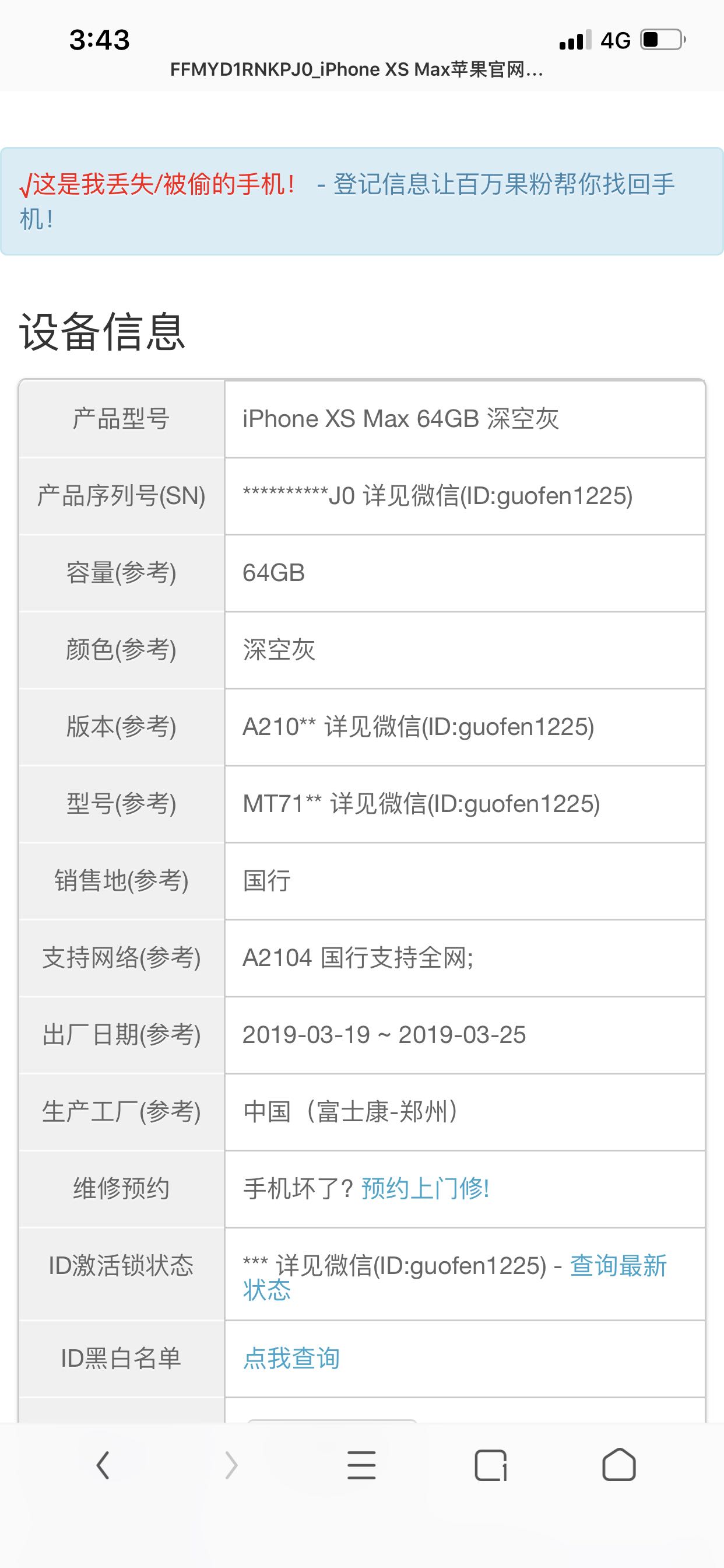Open the browser menu icon
The image size is (724, 1568).
click(361, 1465)
